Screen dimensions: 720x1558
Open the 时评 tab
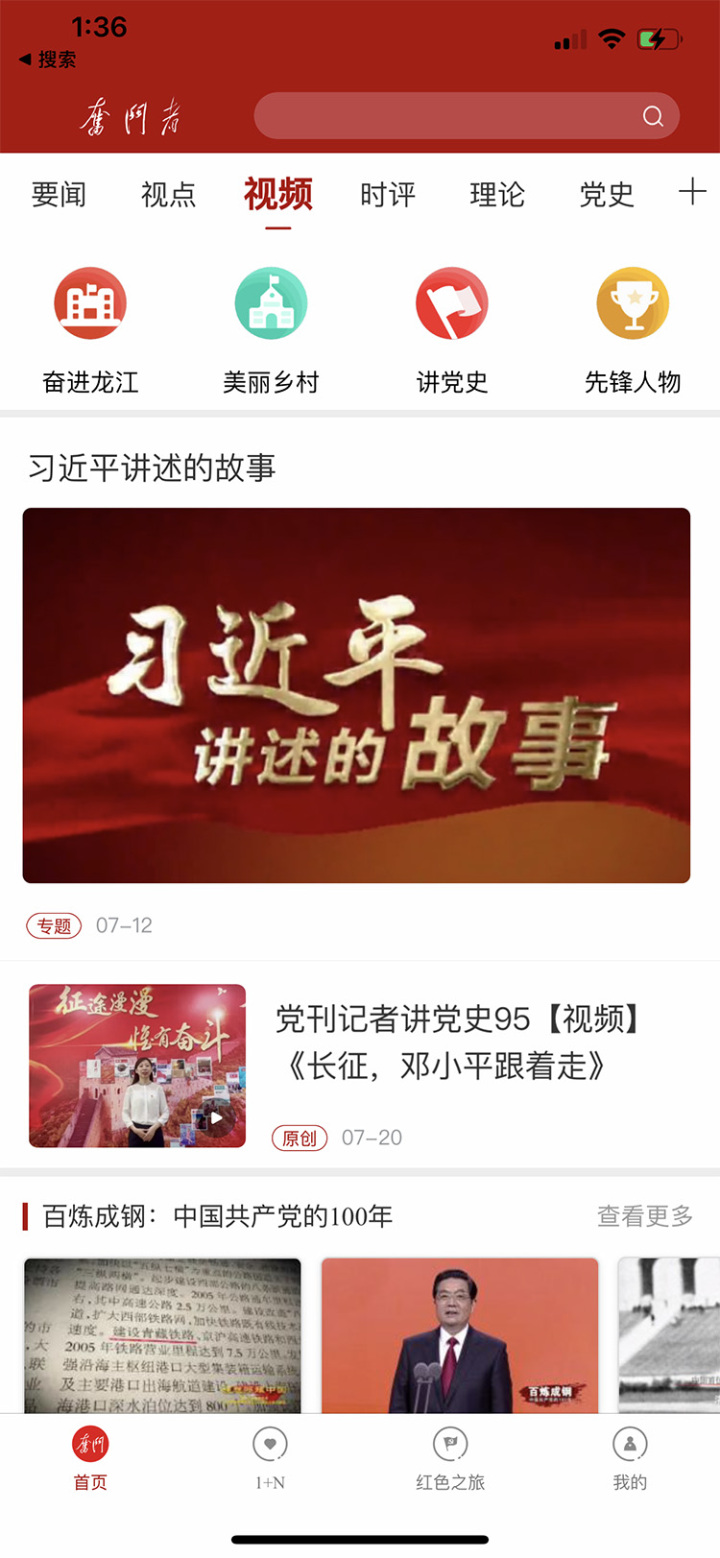[x=388, y=194]
